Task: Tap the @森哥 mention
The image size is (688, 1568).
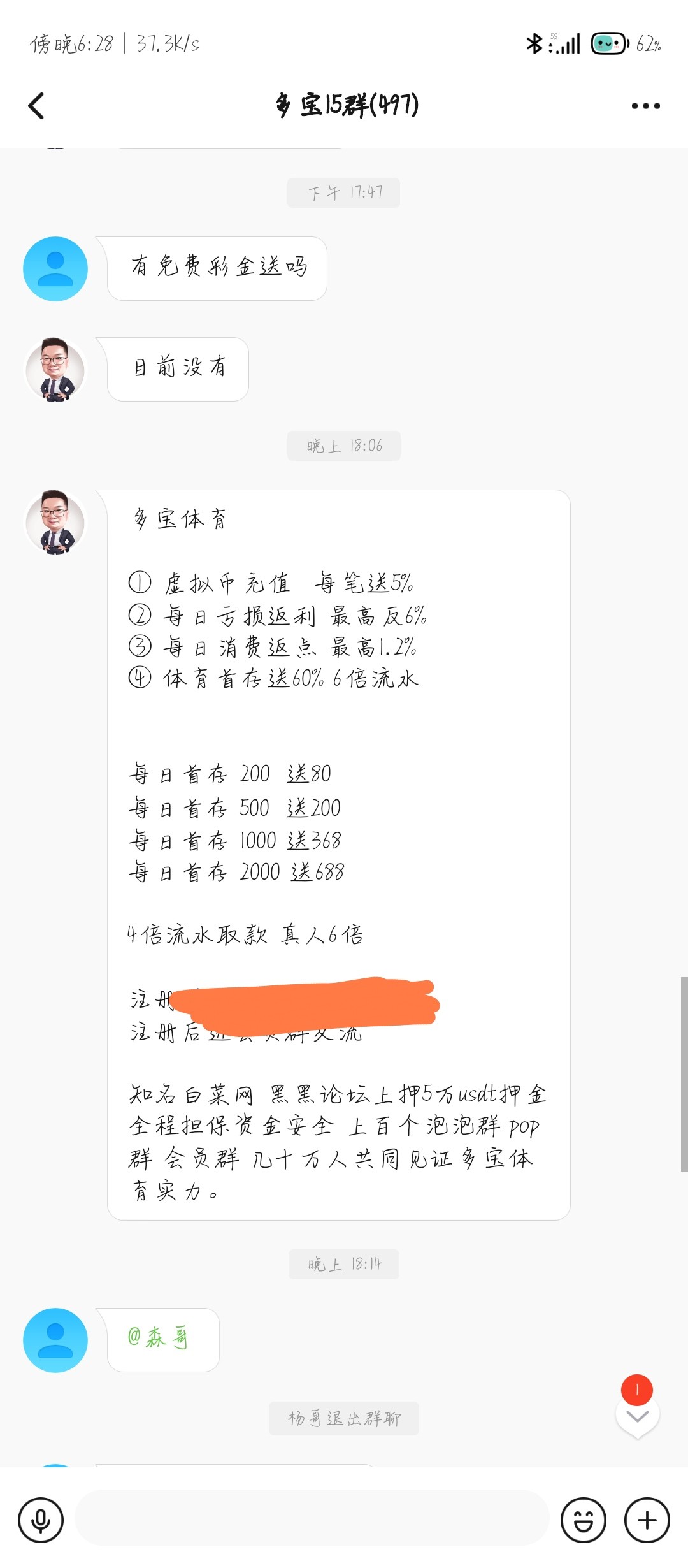Action: [157, 1337]
